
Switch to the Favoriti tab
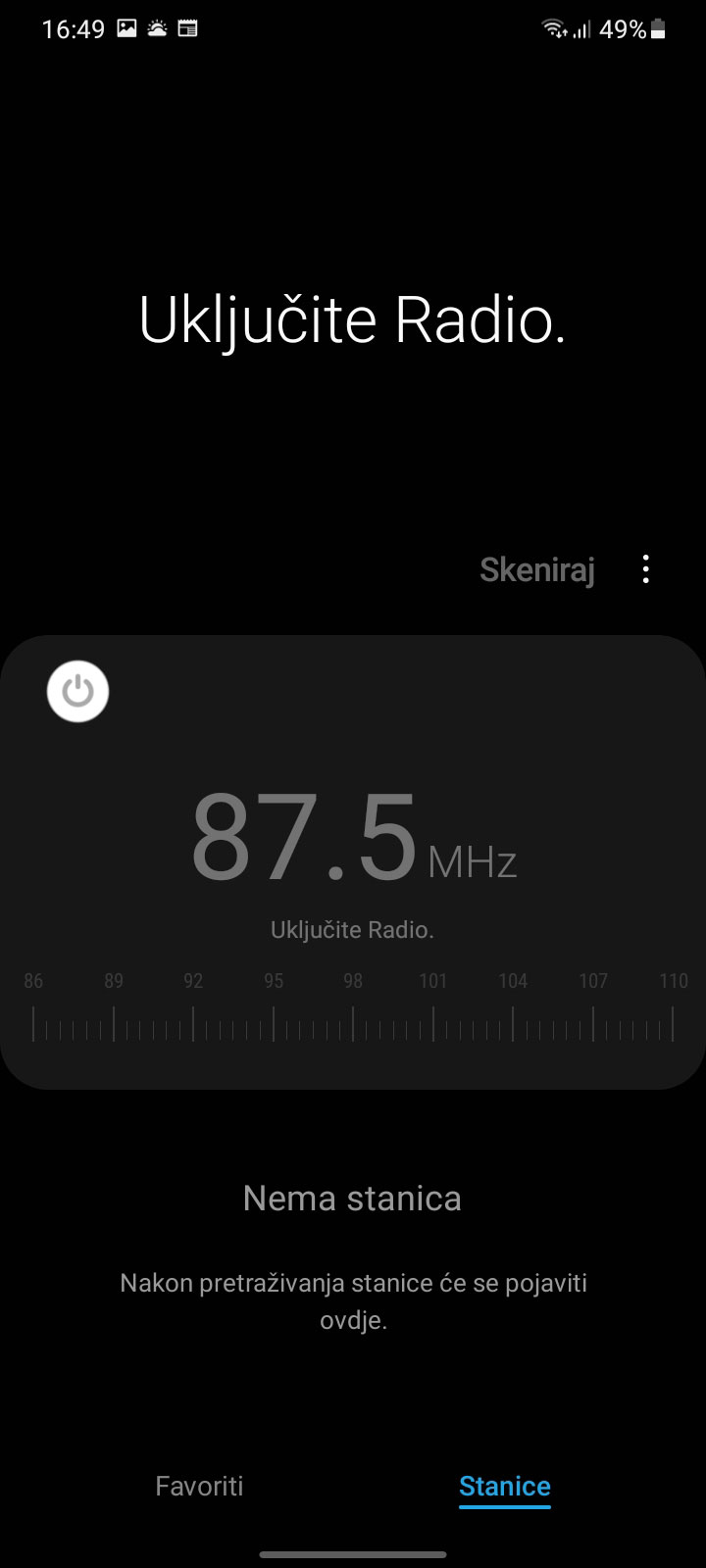coord(199,1486)
